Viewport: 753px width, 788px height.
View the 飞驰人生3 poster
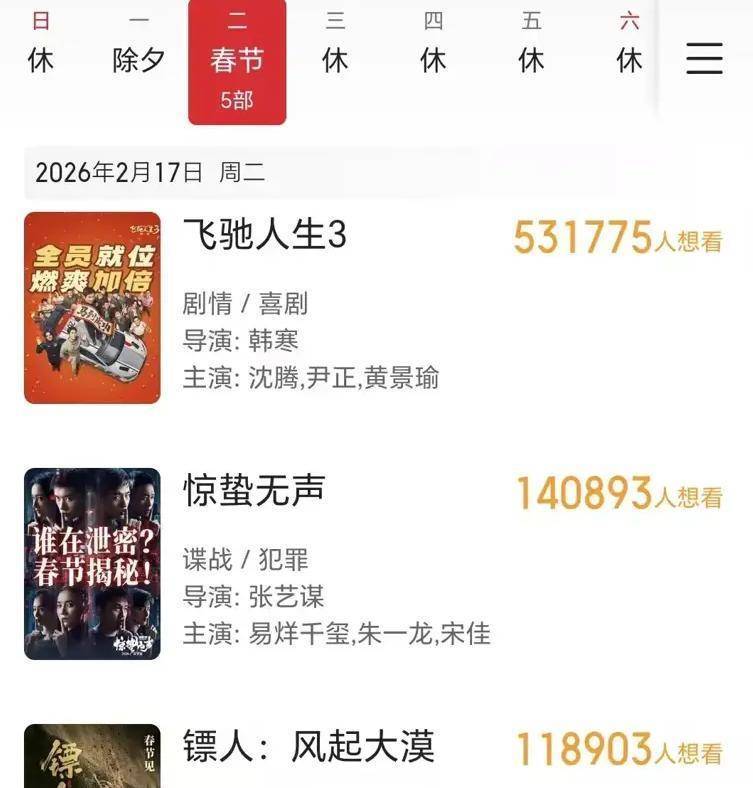point(92,308)
